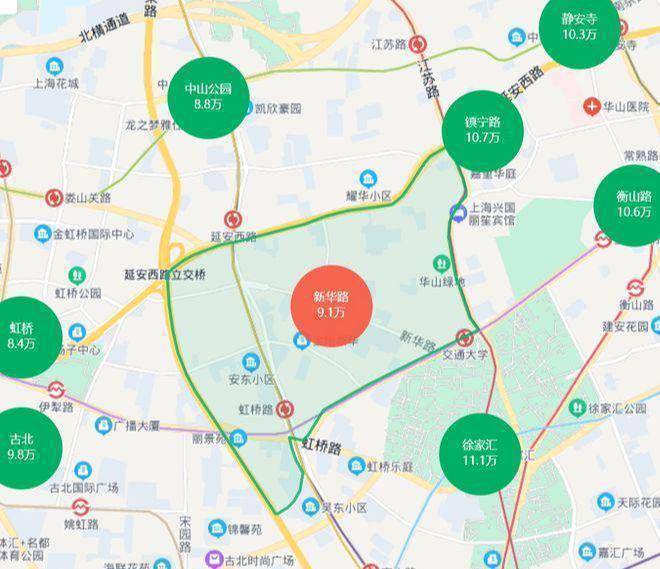Select the 新华路 9.1万 price bubble
Screen dimensions: 660x569
[331, 305]
